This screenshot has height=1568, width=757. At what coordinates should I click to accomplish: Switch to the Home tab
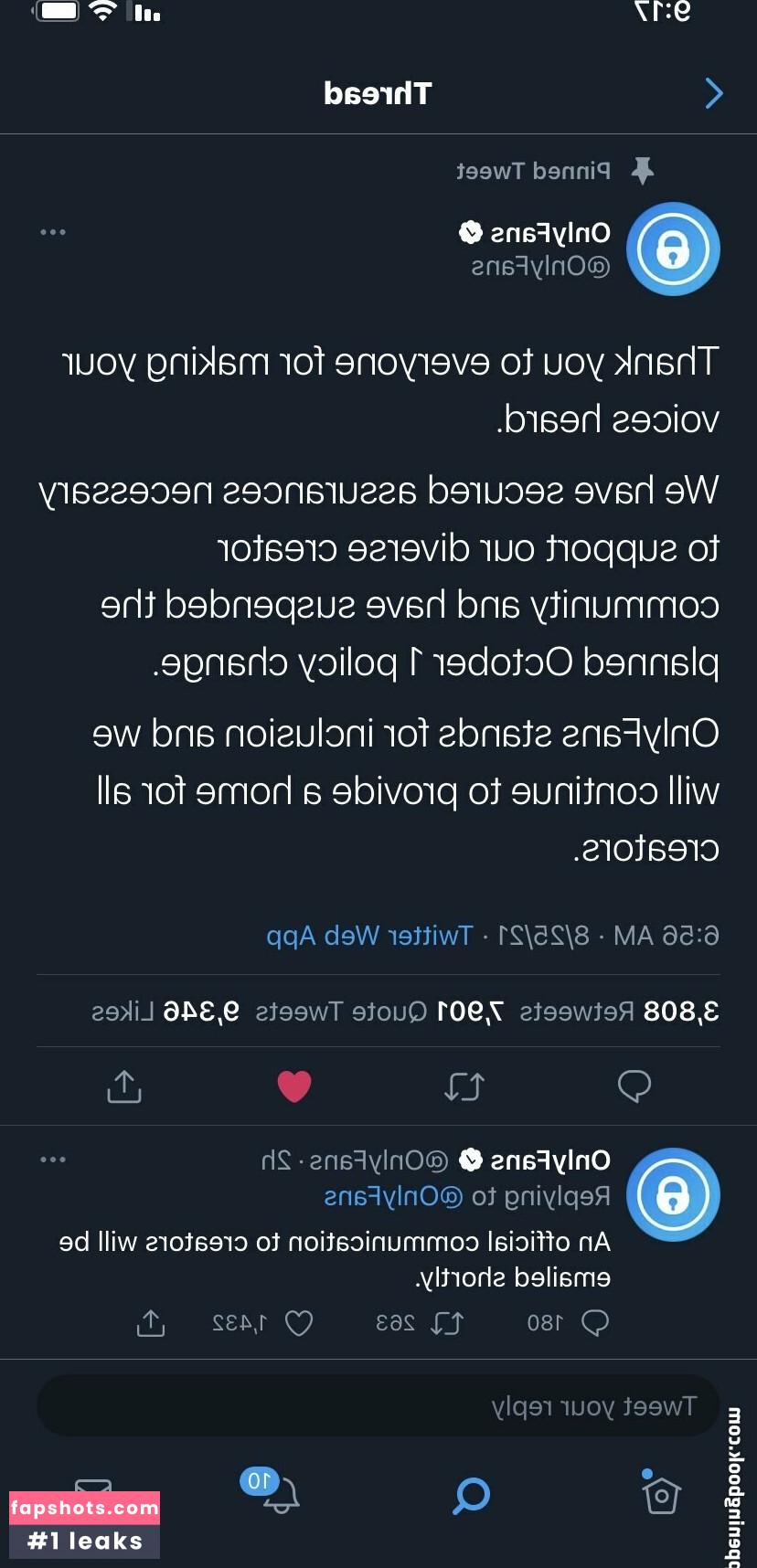click(x=660, y=1495)
